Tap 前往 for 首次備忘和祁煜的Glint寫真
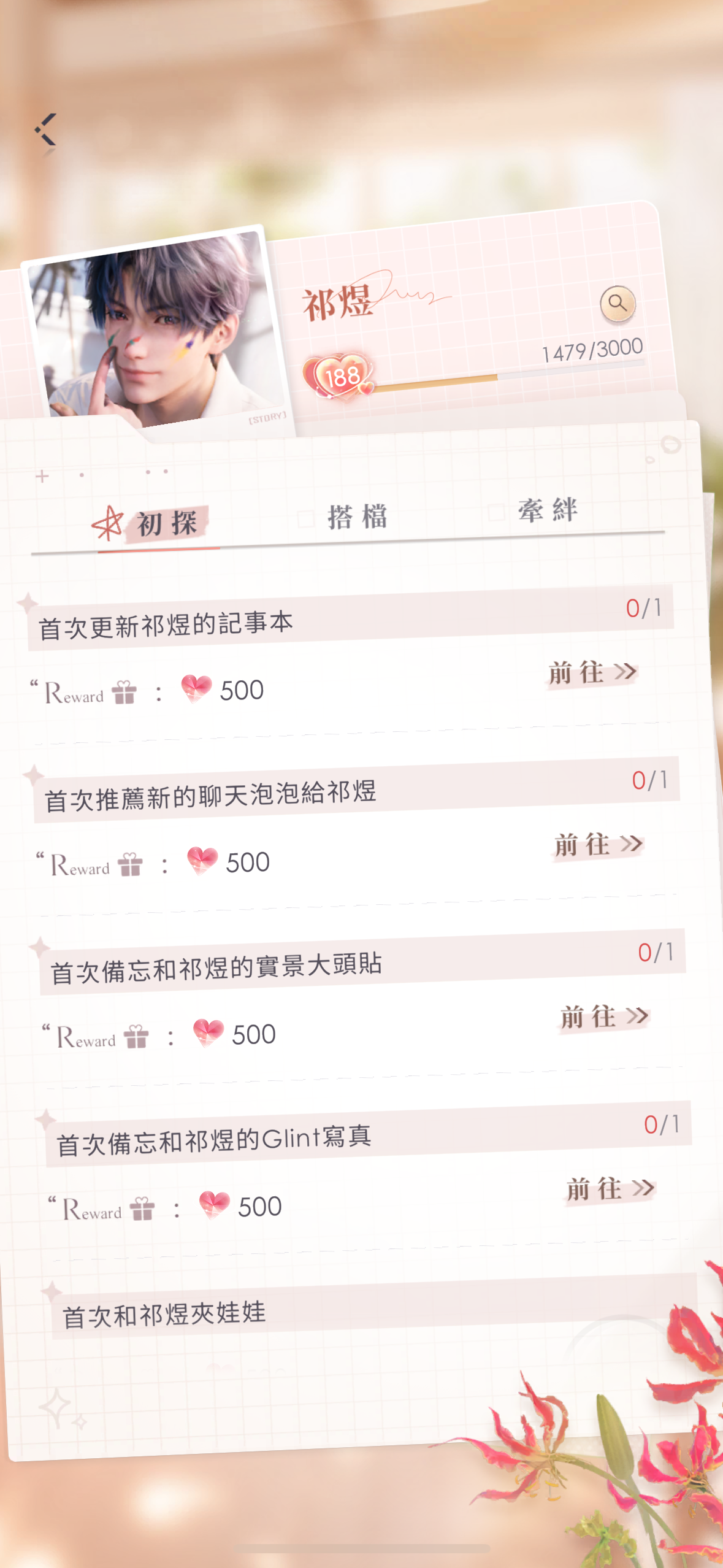 click(610, 1189)
